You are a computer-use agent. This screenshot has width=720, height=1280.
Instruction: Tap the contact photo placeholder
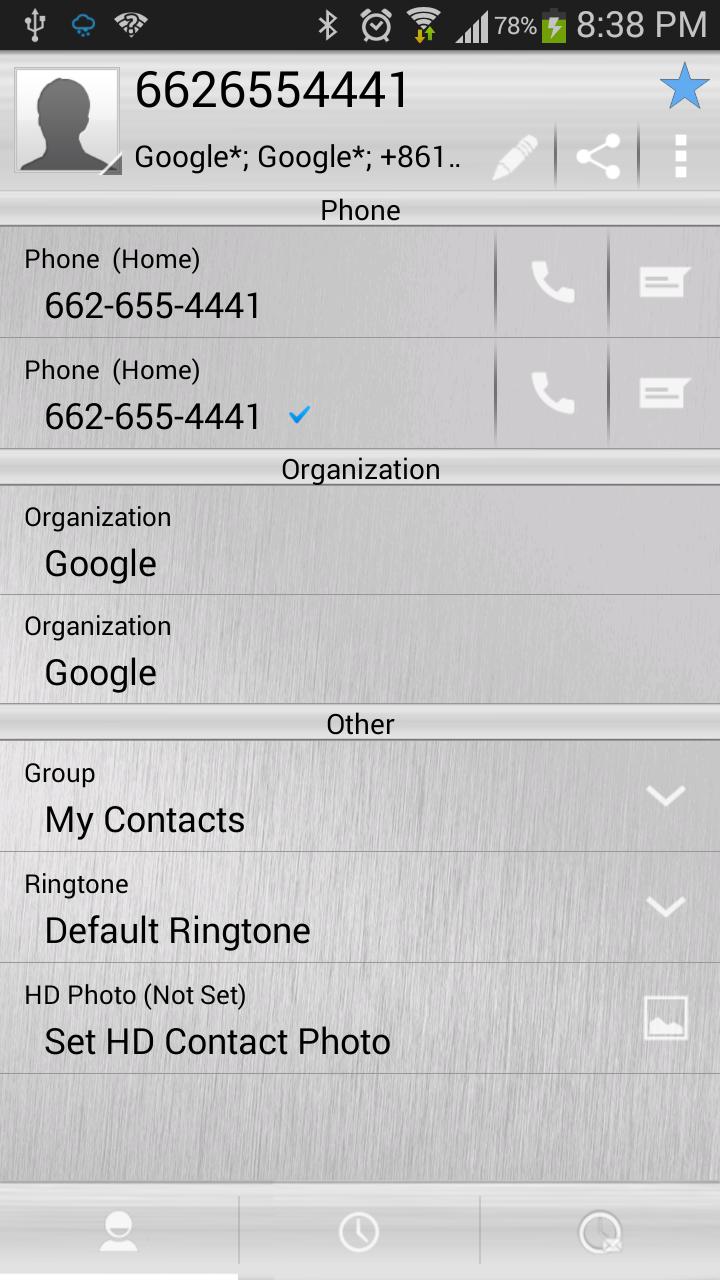tap(67, 119)
